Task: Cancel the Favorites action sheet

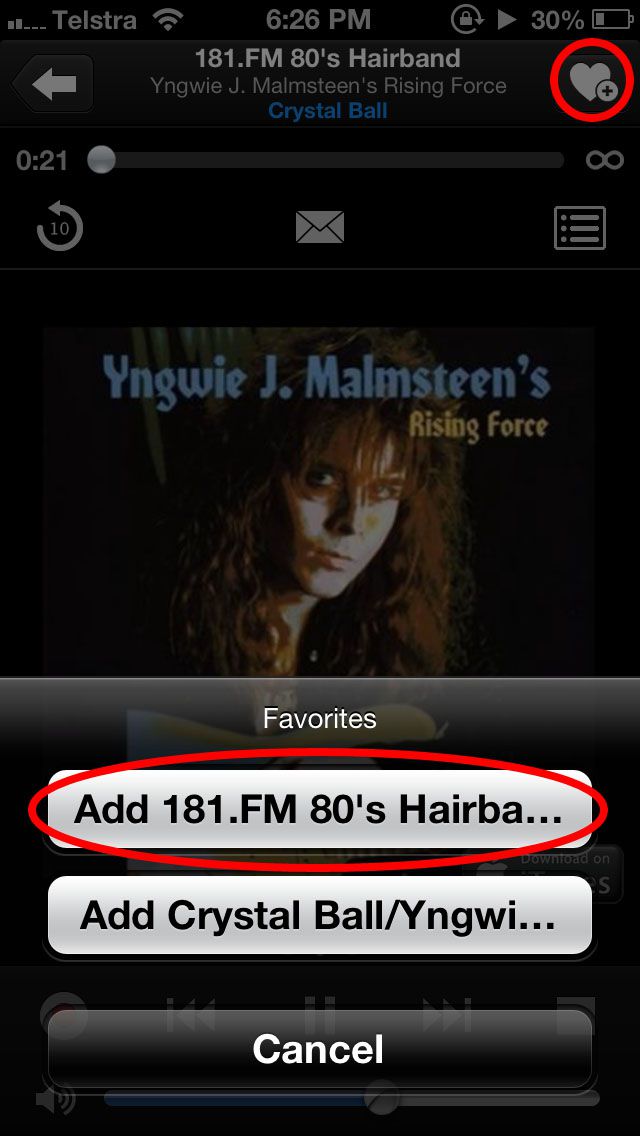Action: pos(320,1048)
